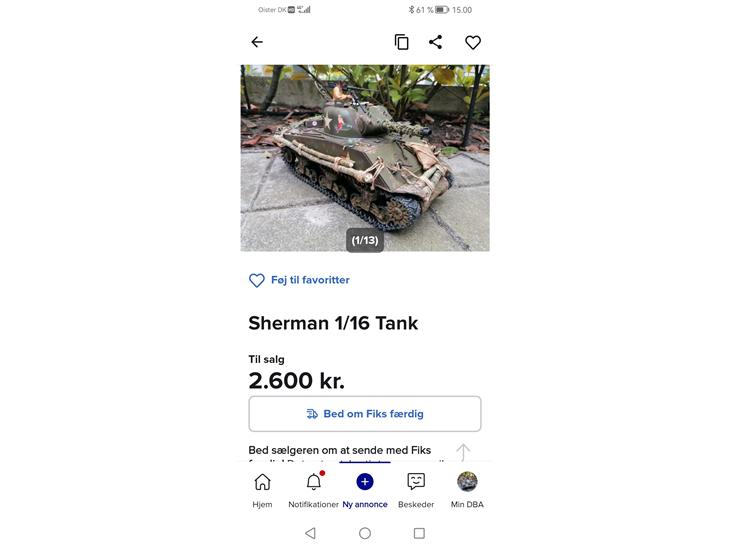Open the Notifikationer tab
The width and height of the screenshot is (730, 548).
coord(314,490)
